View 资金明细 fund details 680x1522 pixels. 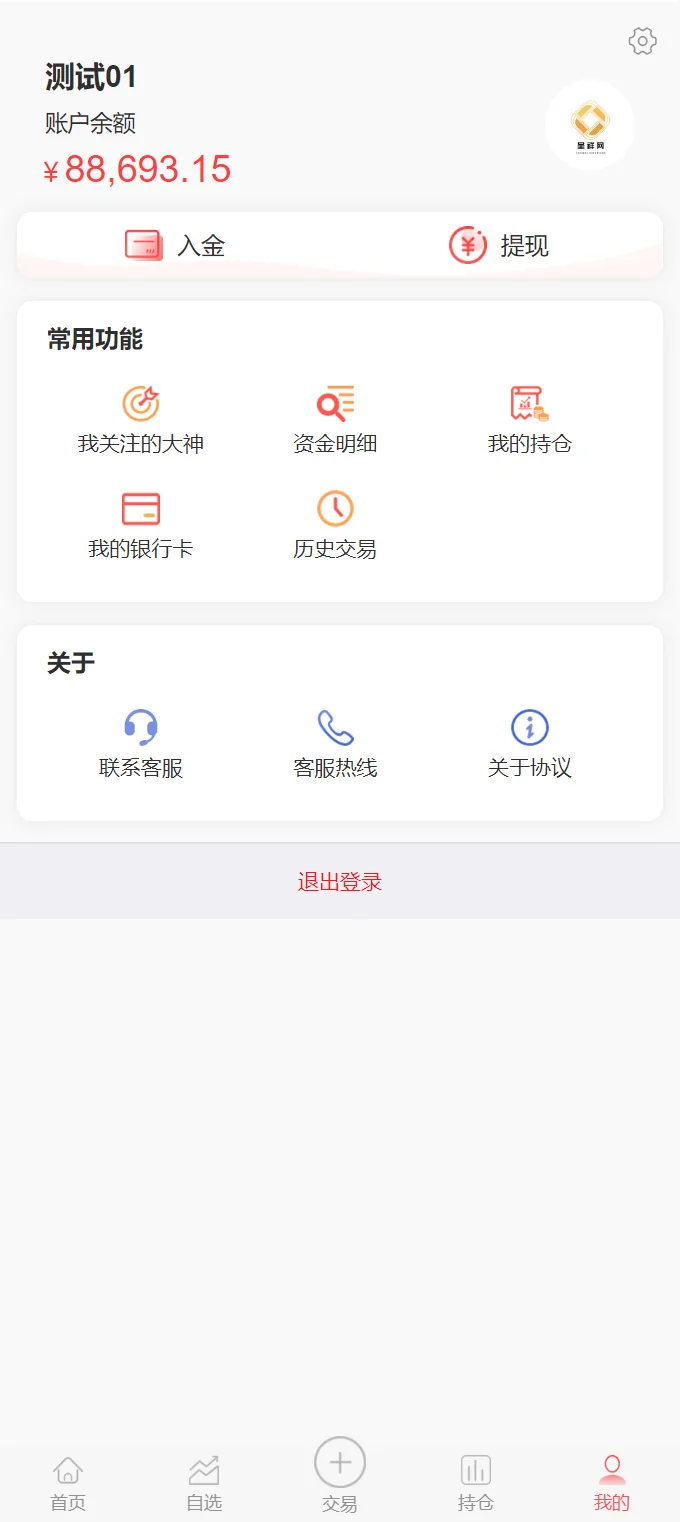pos(335,420)
